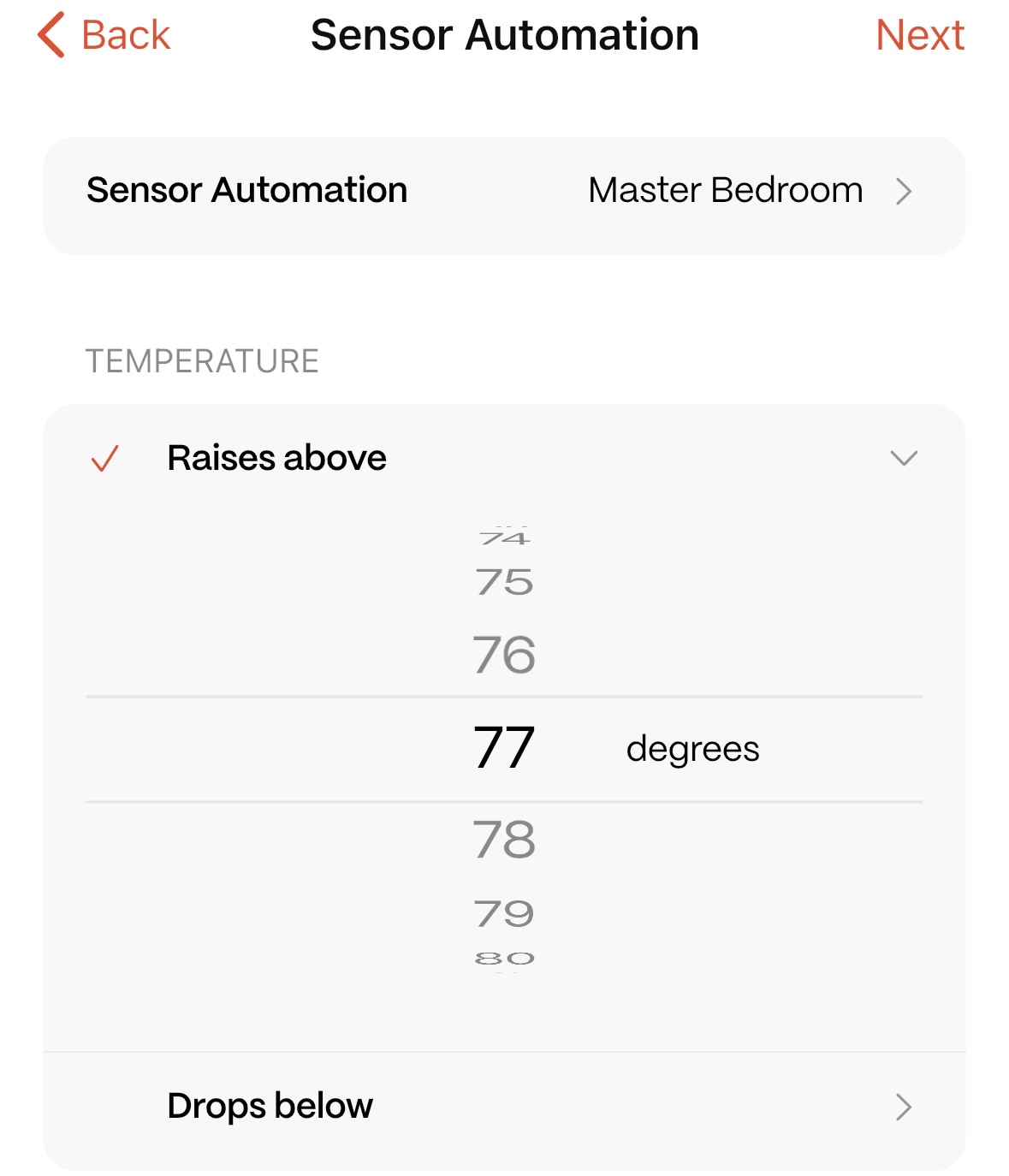1009x1176 pixels.
Task: Pick 75 on the temperature wheel
Action: coord(504,583)
